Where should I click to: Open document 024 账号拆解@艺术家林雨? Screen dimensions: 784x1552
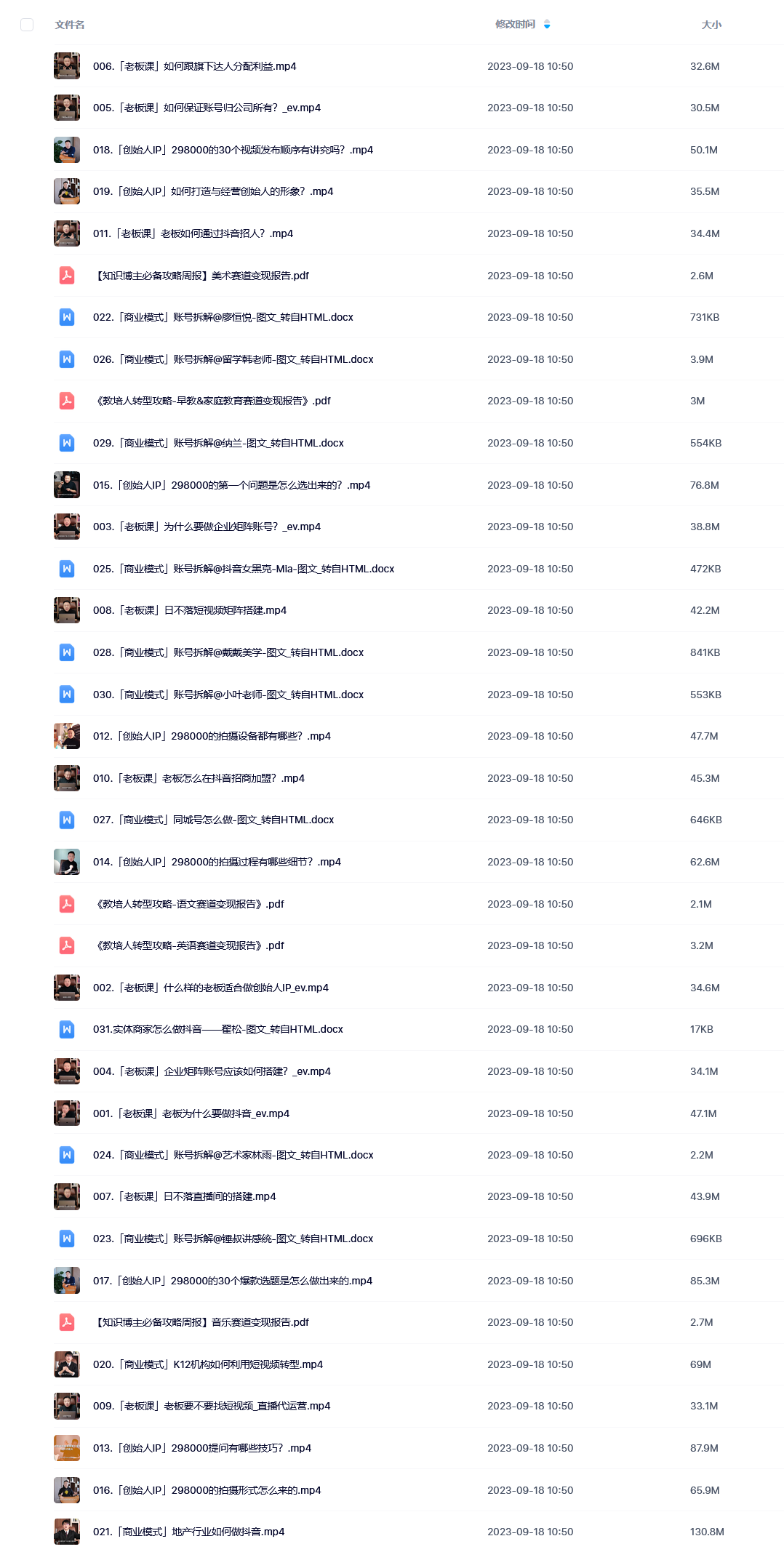(233, 1155)
